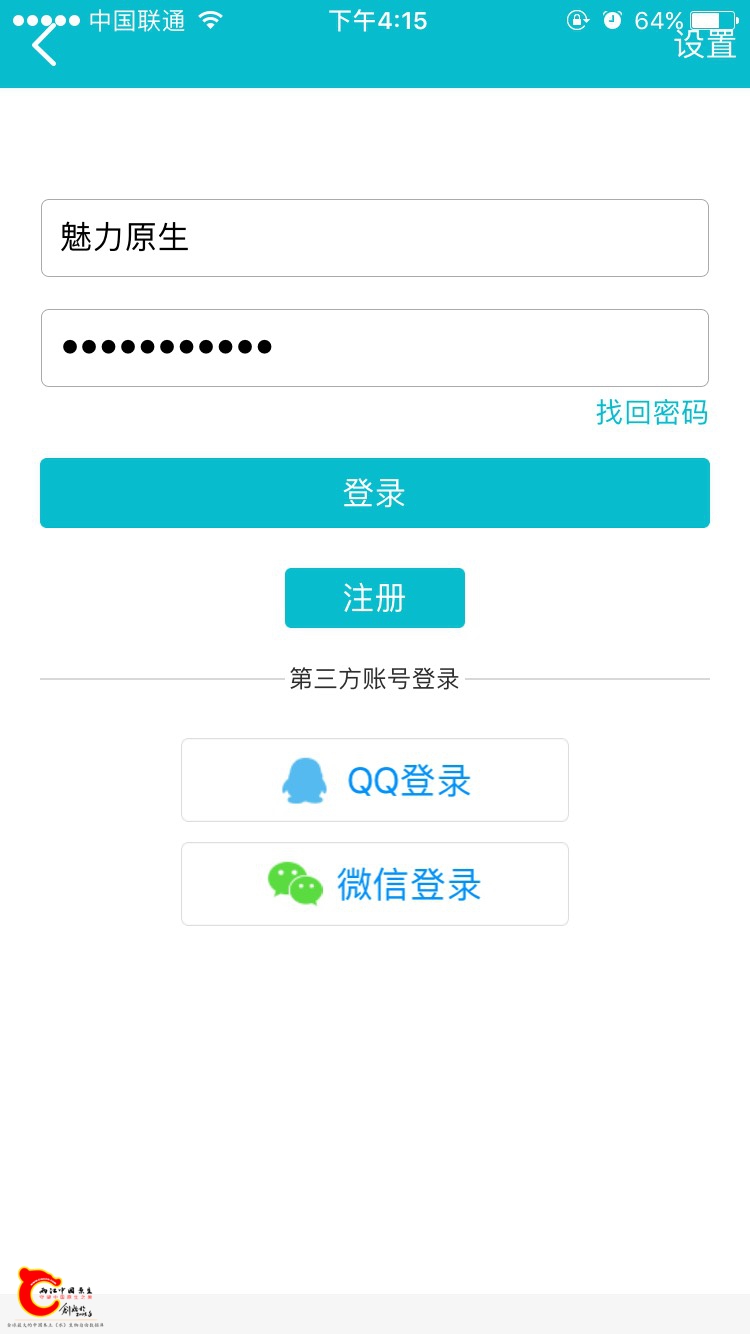Tap the 注册 button
The height and width of the screenshot is (1334, 750).
coord(375,598)
